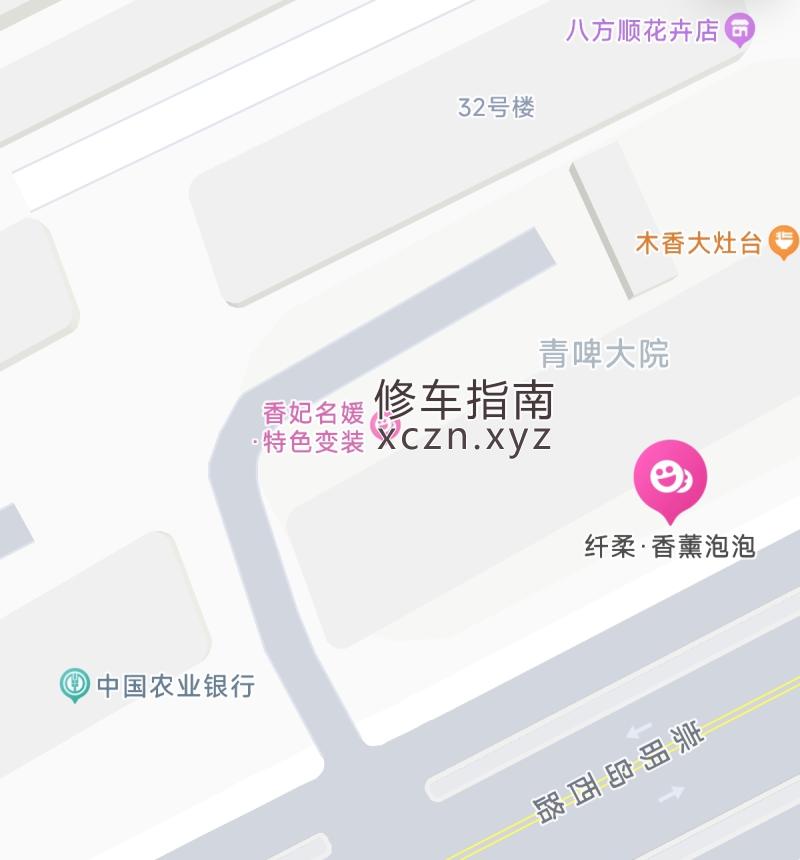Image resolution: width=800 pixels, height=860 pixels.
Task: Select the 纤柔·香薰泡泡 pink marker
Action: pos(669,477)
